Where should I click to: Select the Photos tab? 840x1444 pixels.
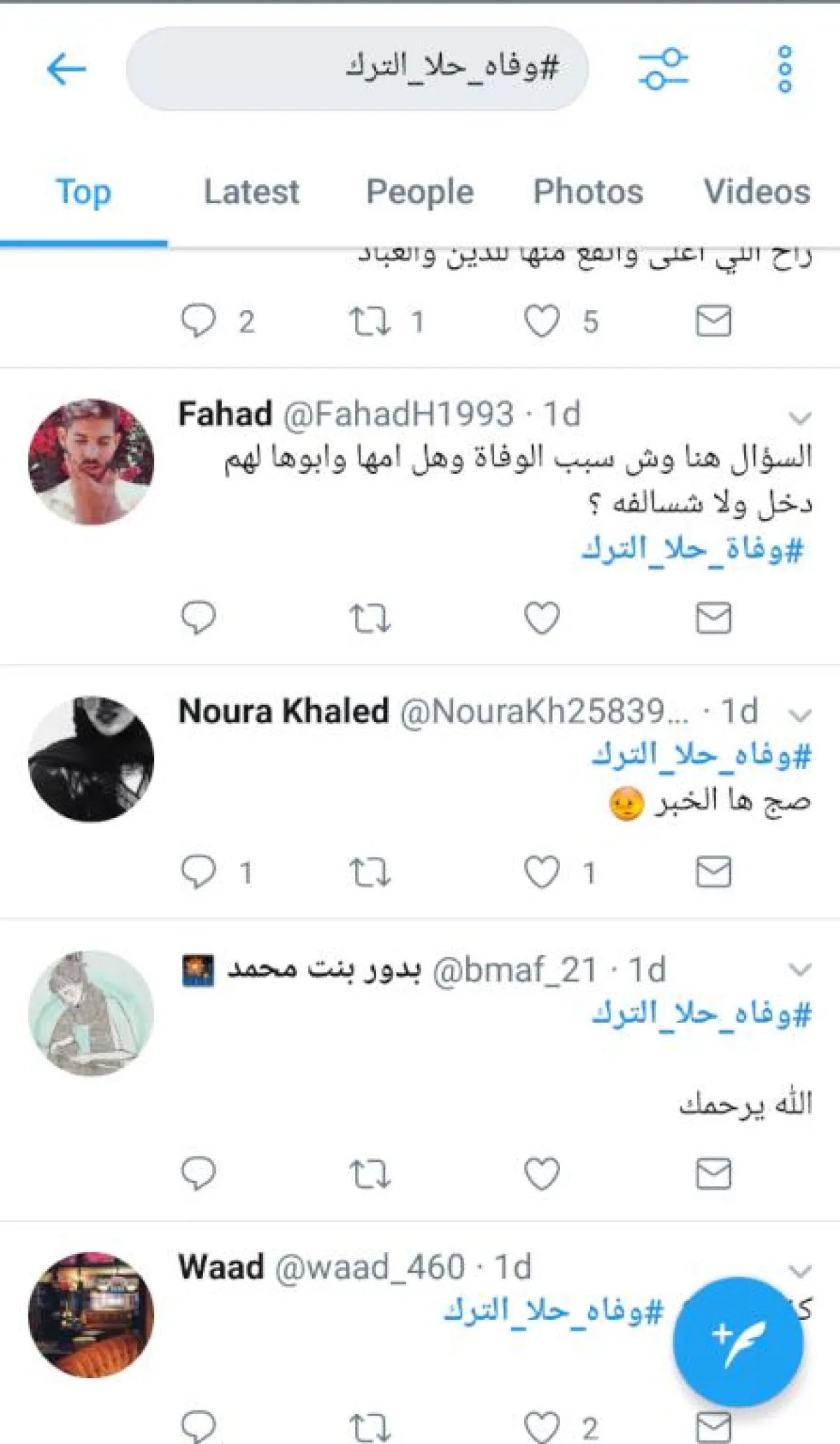coord(588,192)
